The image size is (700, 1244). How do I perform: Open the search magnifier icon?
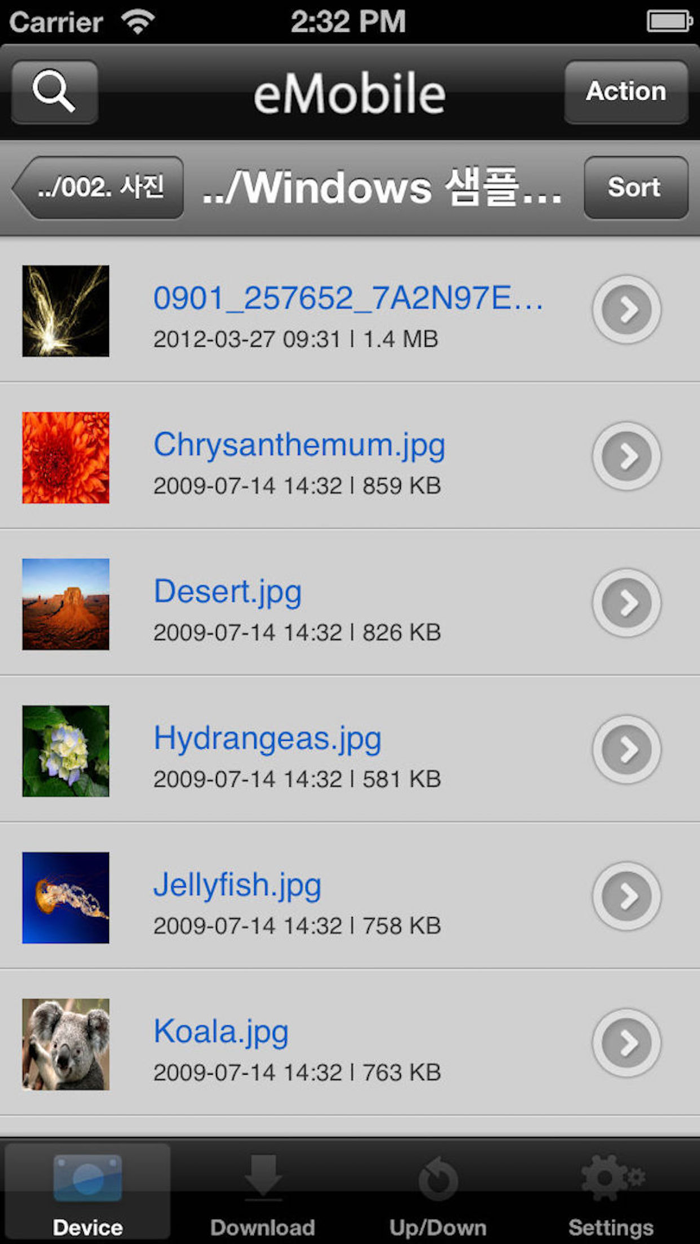coord(54,92)
